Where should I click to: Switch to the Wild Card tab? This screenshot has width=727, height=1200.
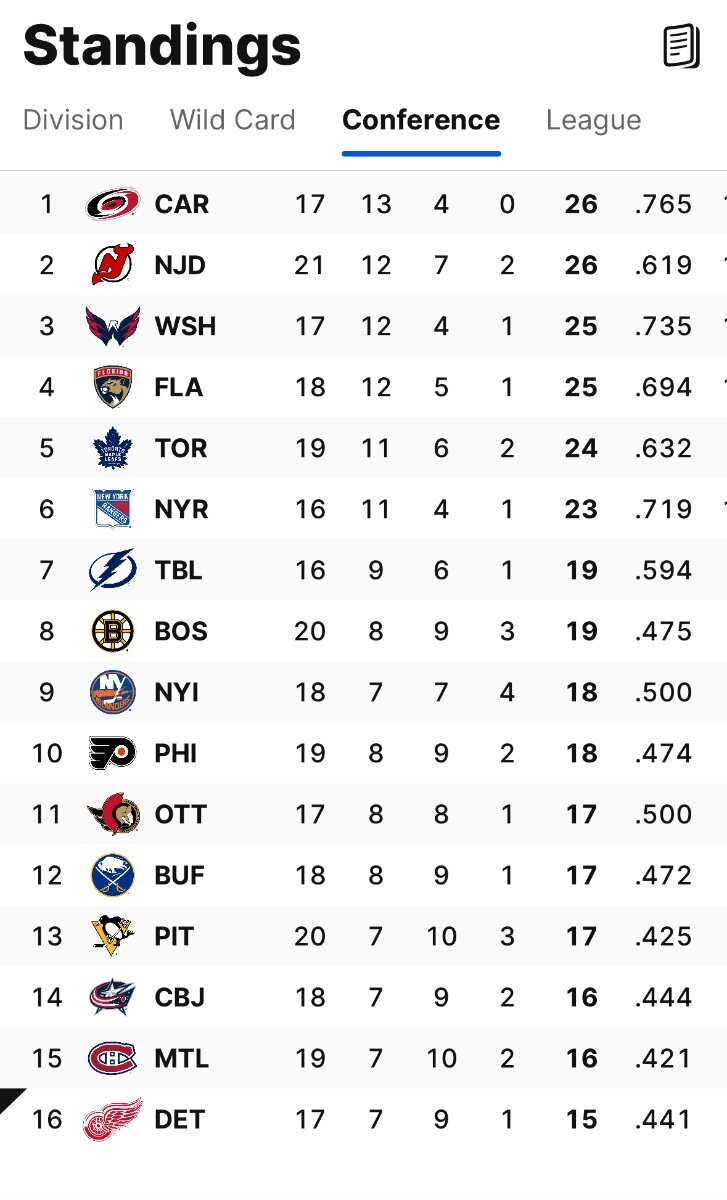pyautogui.click(x=233, y=120)
